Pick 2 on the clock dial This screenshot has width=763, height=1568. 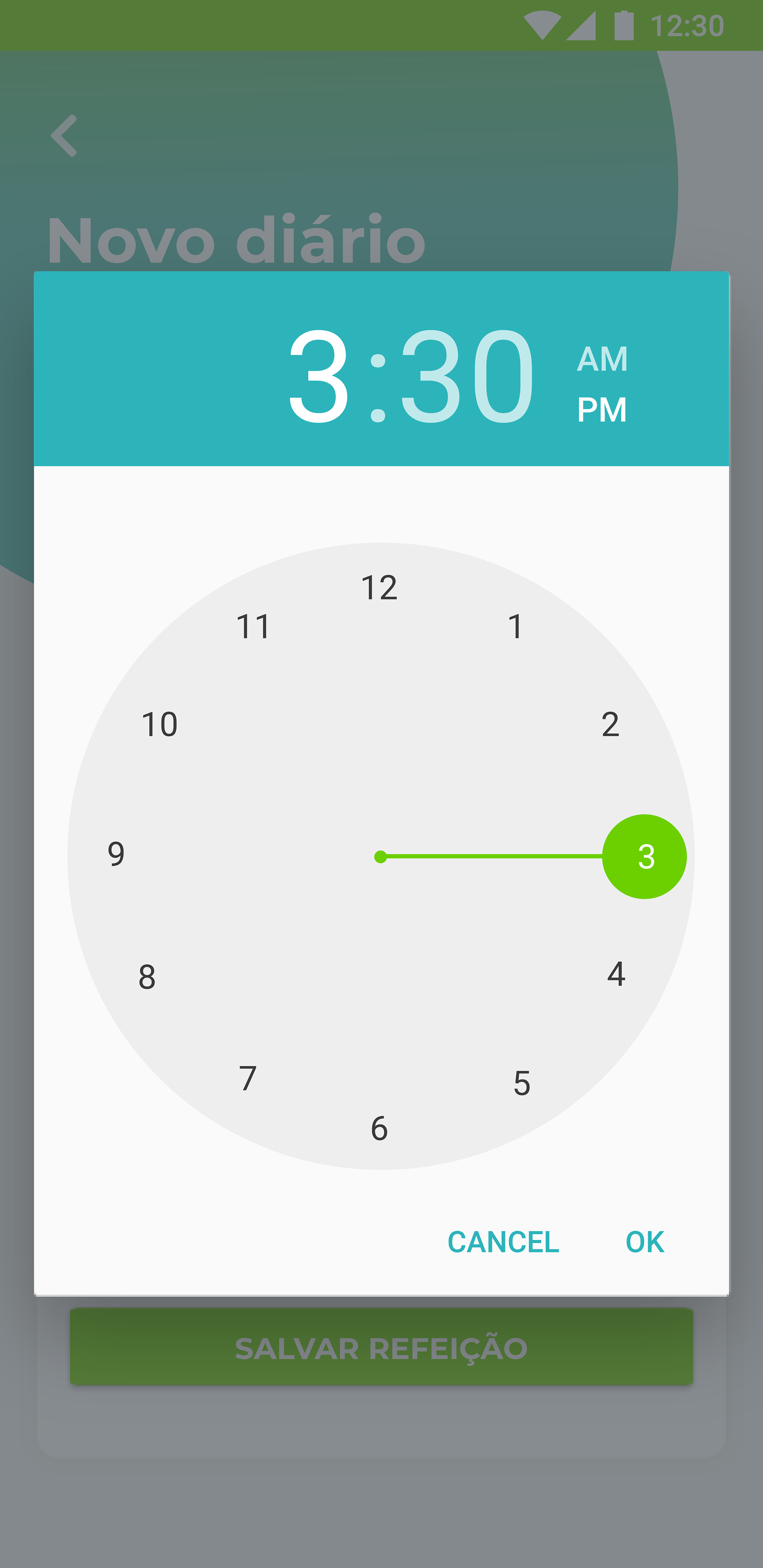pyautogui.click(x=610, y=724)
